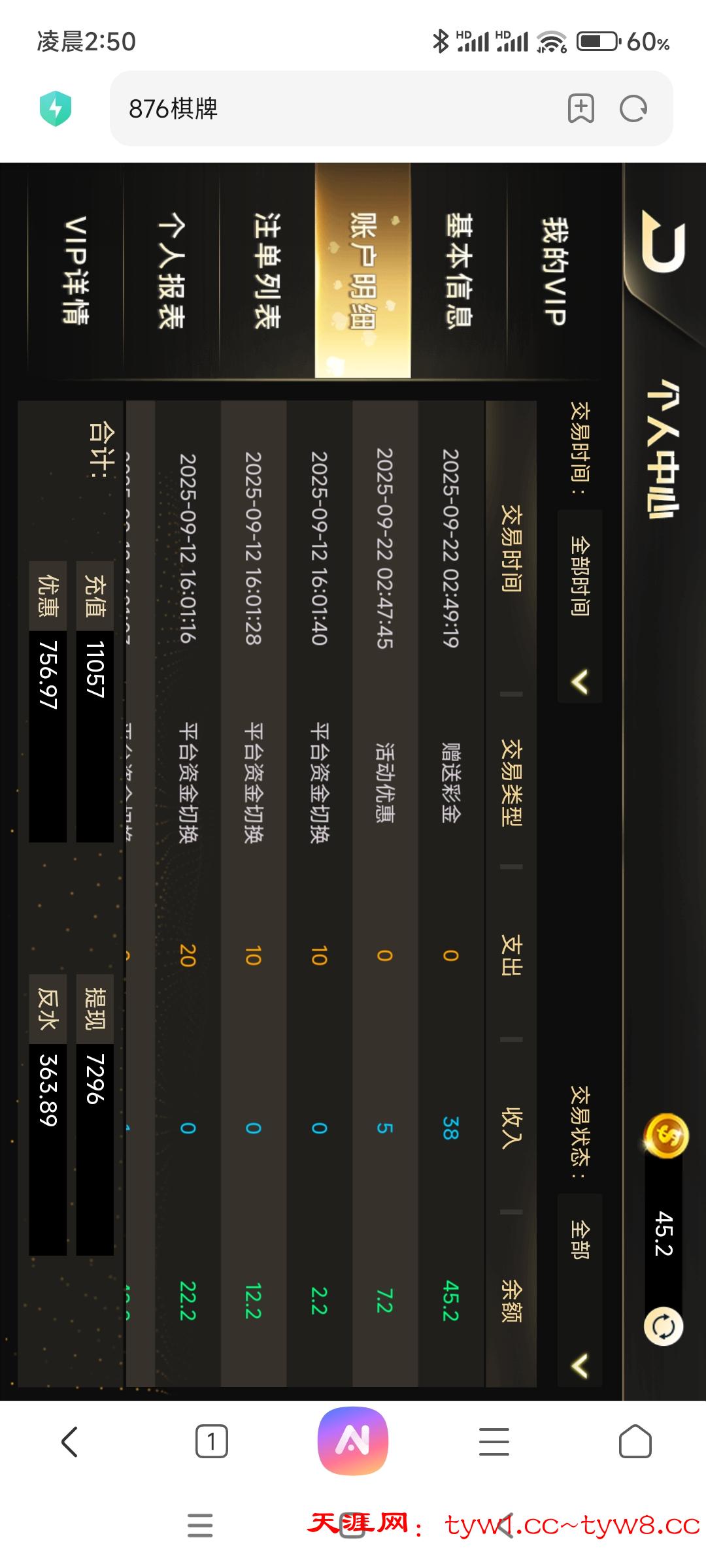The width and height of the screenshot is (706, 1568).
Task: View the 个人报表 tab
Action: pos(171,270)
